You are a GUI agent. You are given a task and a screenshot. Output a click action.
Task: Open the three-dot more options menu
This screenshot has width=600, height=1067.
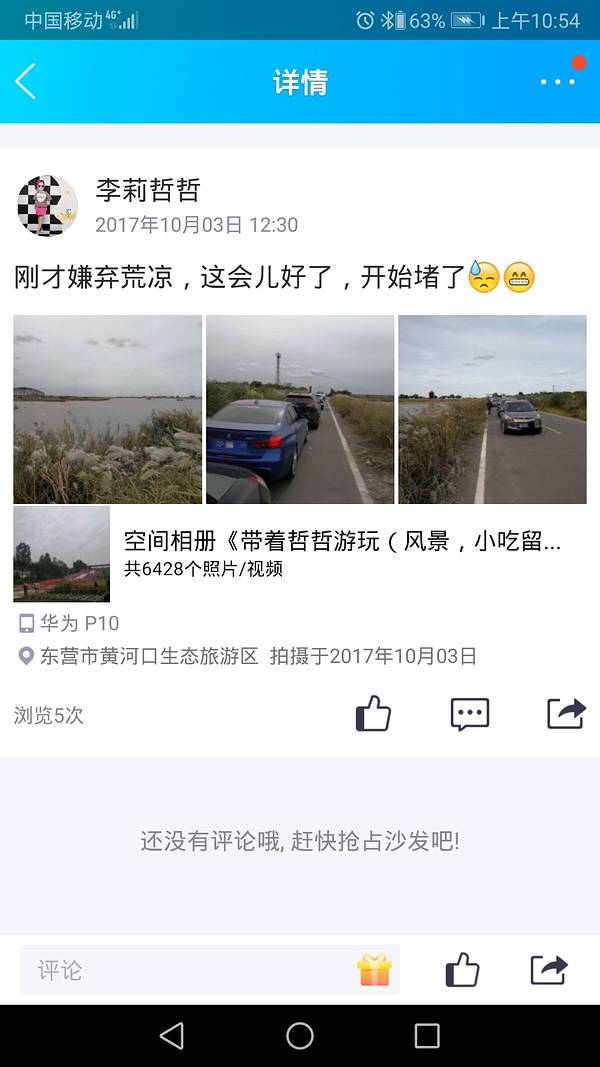pyautogui.click(x=557, y=81)
